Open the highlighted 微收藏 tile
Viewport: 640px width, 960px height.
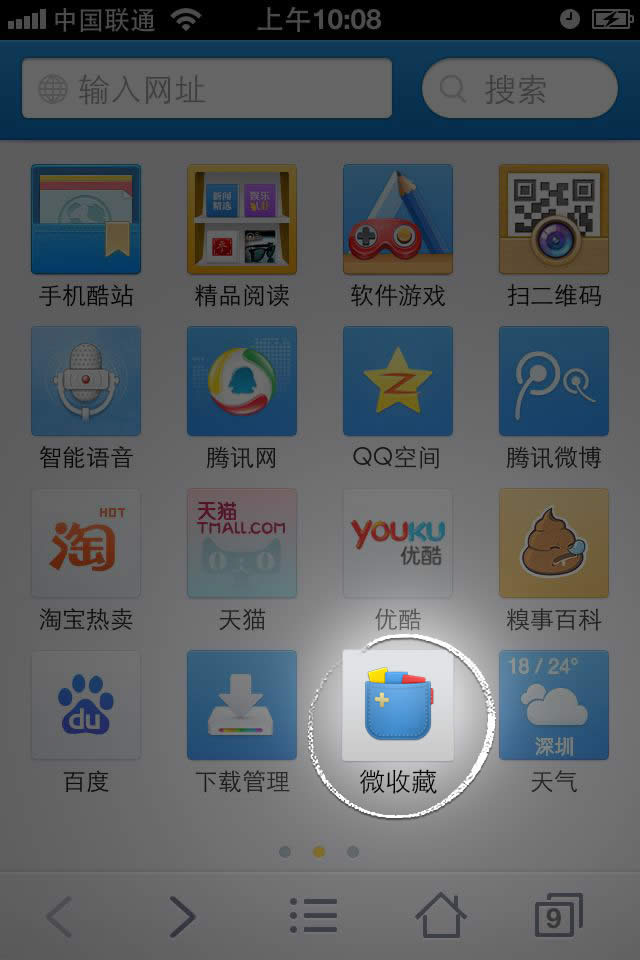coord(398,706)
